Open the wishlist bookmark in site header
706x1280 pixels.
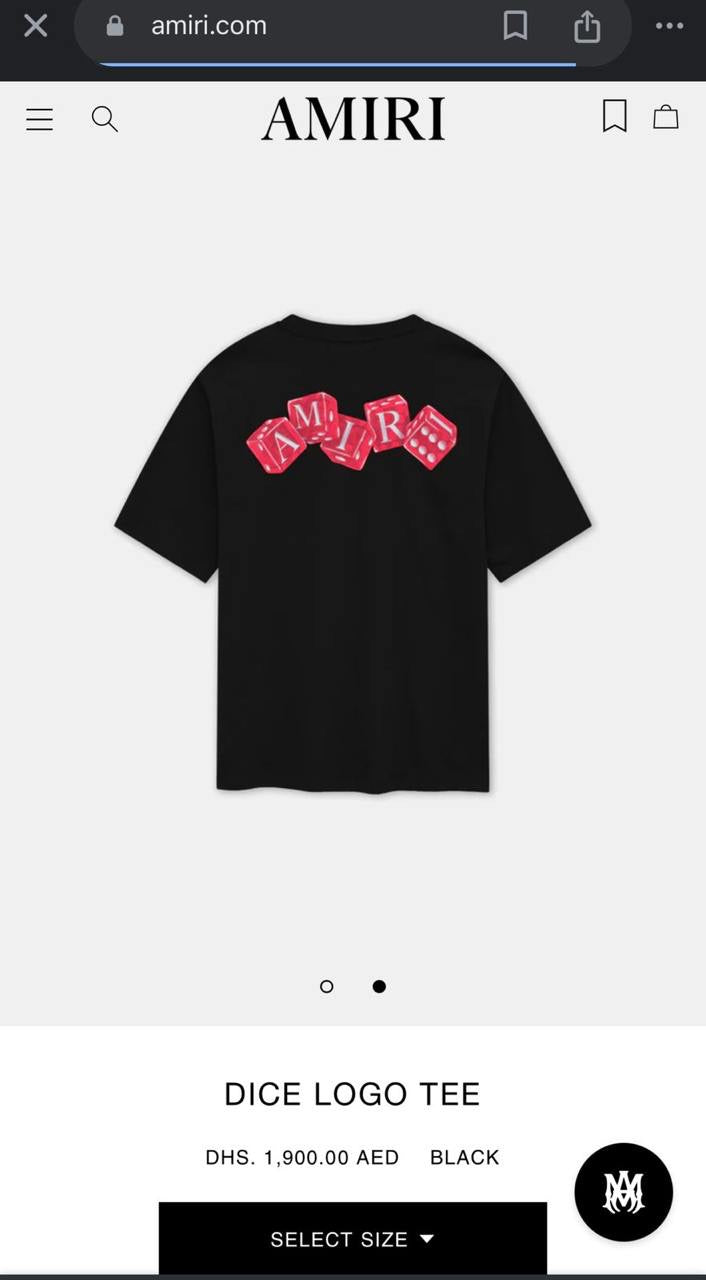(x=614, y=117)
